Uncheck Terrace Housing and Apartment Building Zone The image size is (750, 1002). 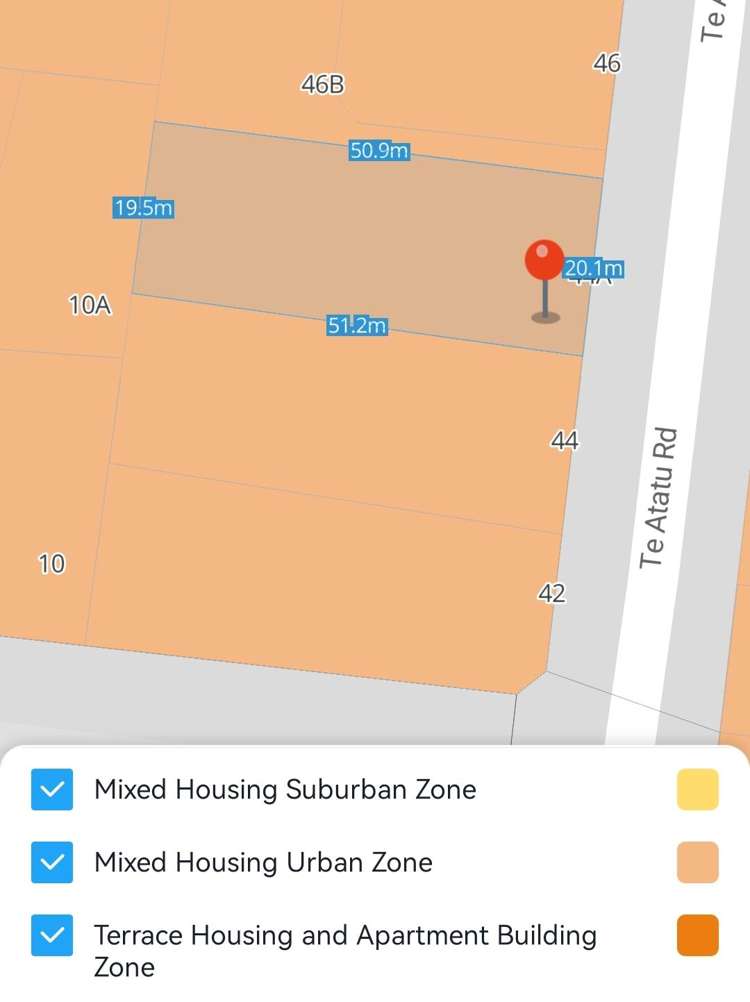(x=52, y=936)
